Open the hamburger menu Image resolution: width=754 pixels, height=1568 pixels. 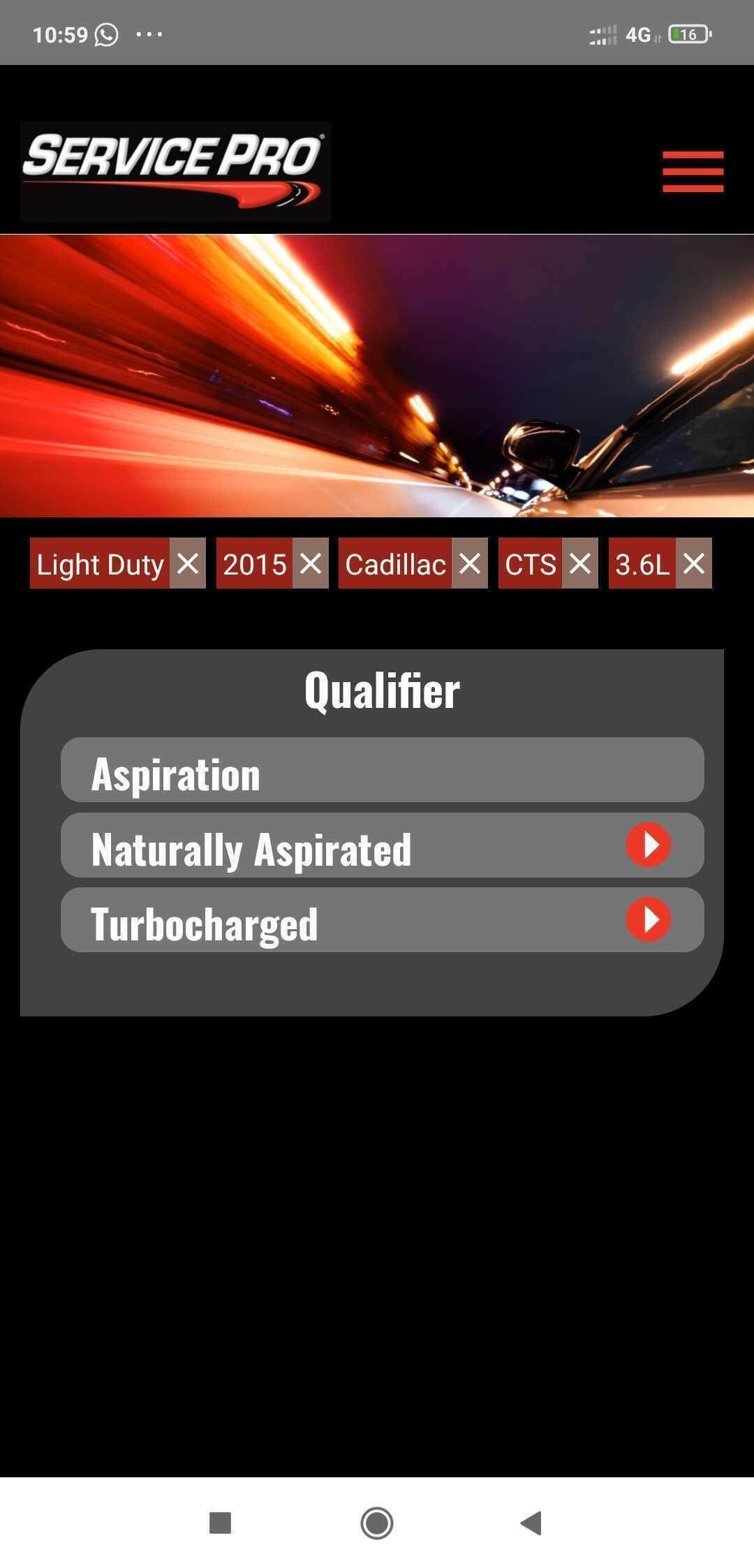(693, 171)
